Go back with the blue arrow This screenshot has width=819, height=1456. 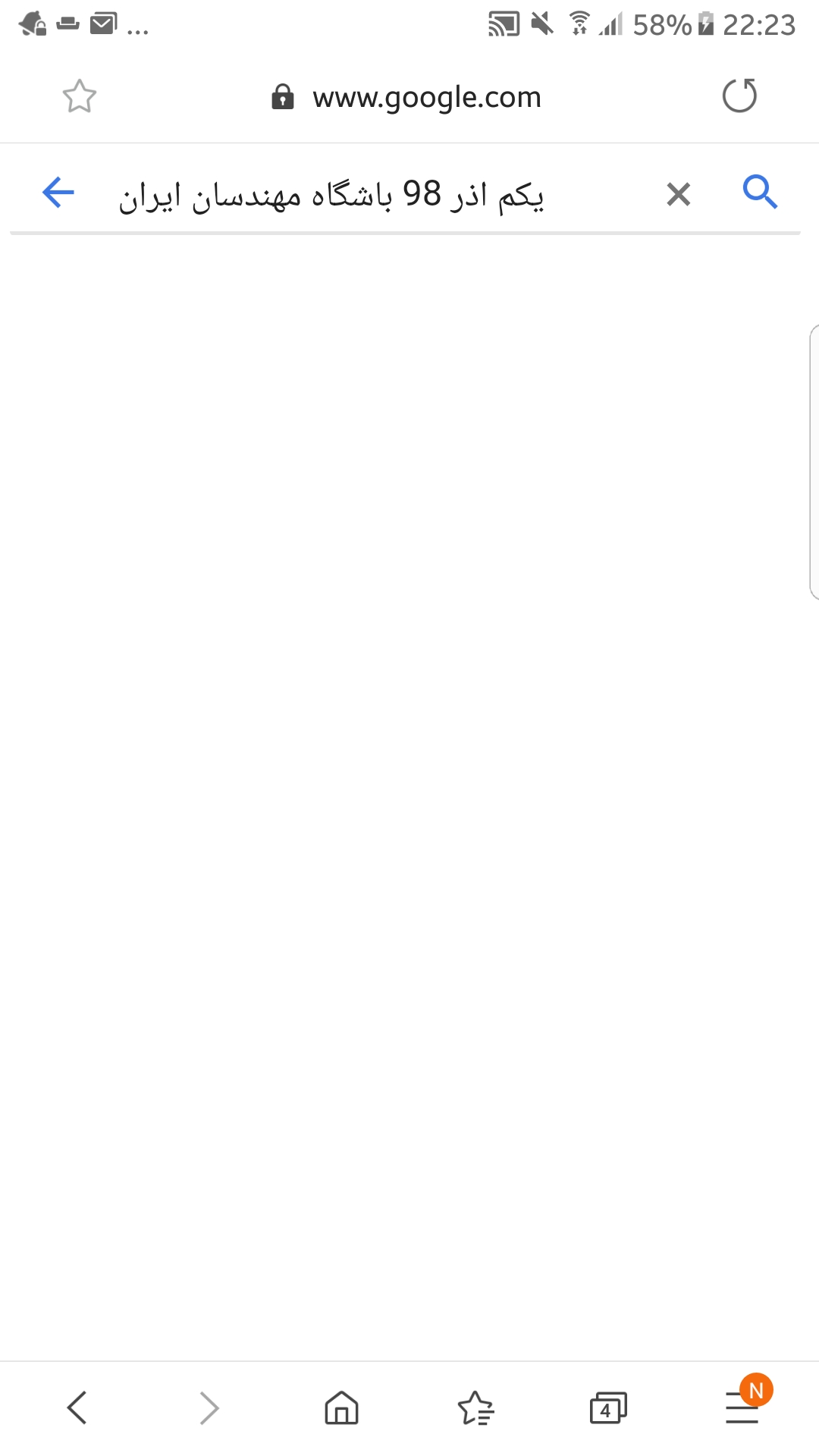58,192
